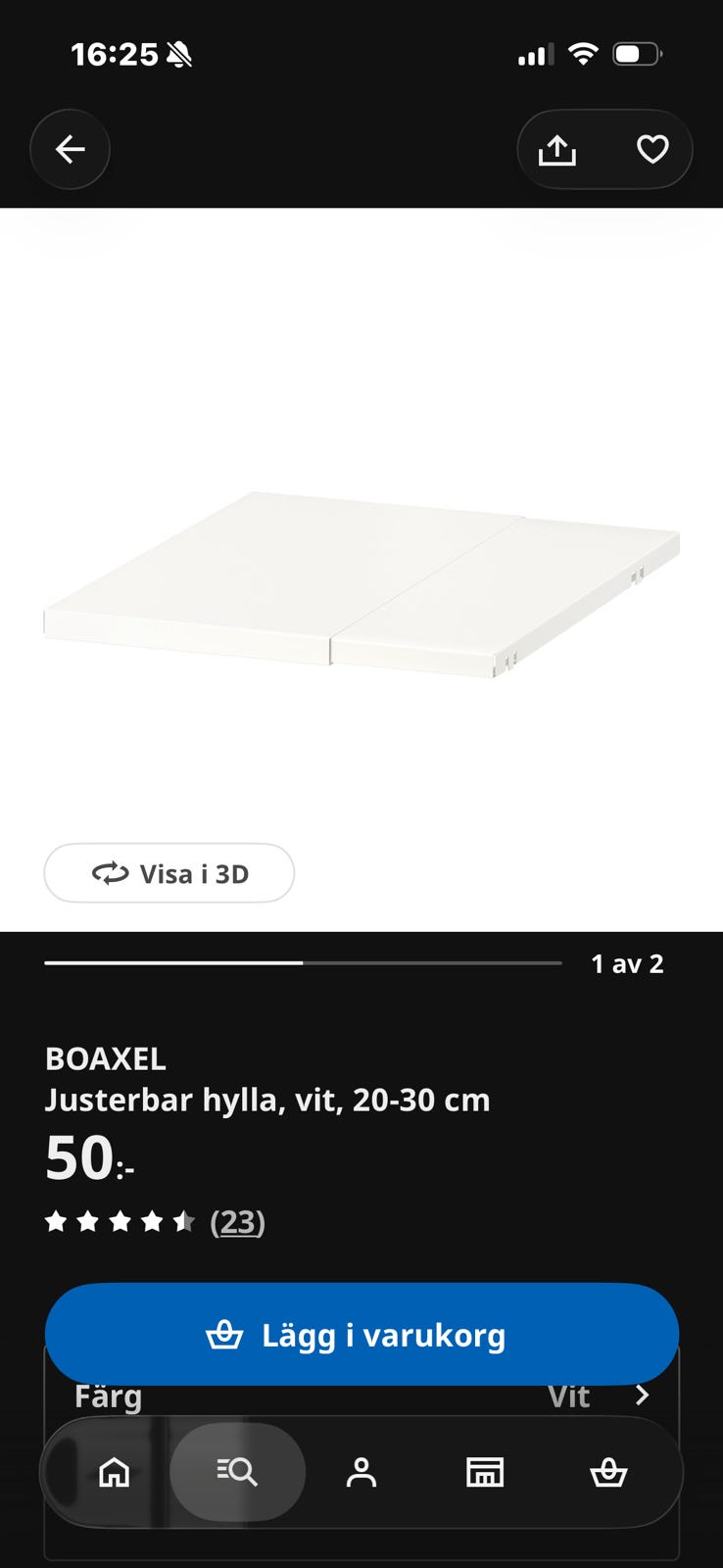The height and width of the screenshot is (1568, 723).
Task: Add the shelf to favorites with the heart
Action: (x=652, y=149)
